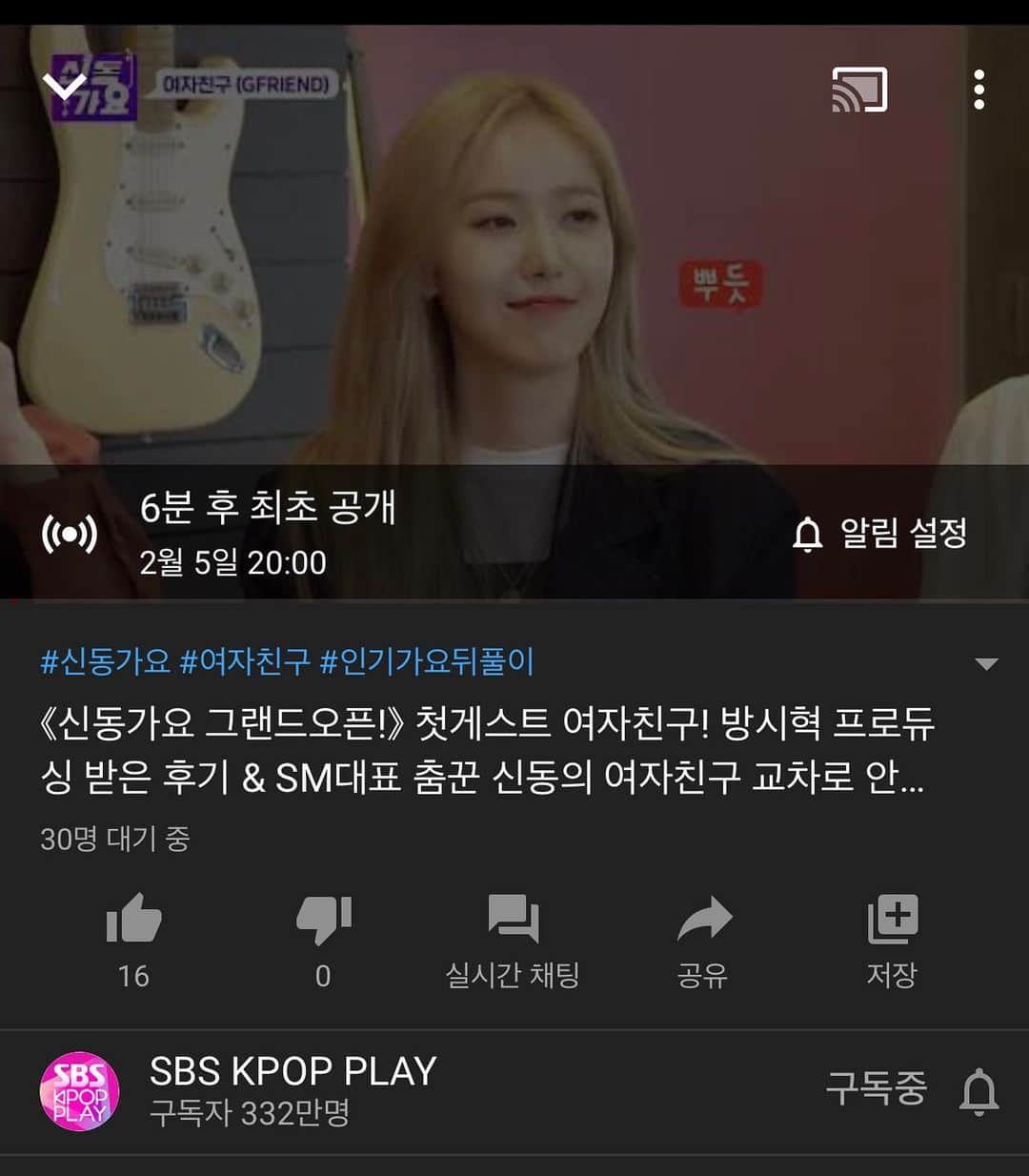This screenshot has height=1176, width=1029.
Task: Minimize the video player with the down chevron
Action: [x=66, y=87]
